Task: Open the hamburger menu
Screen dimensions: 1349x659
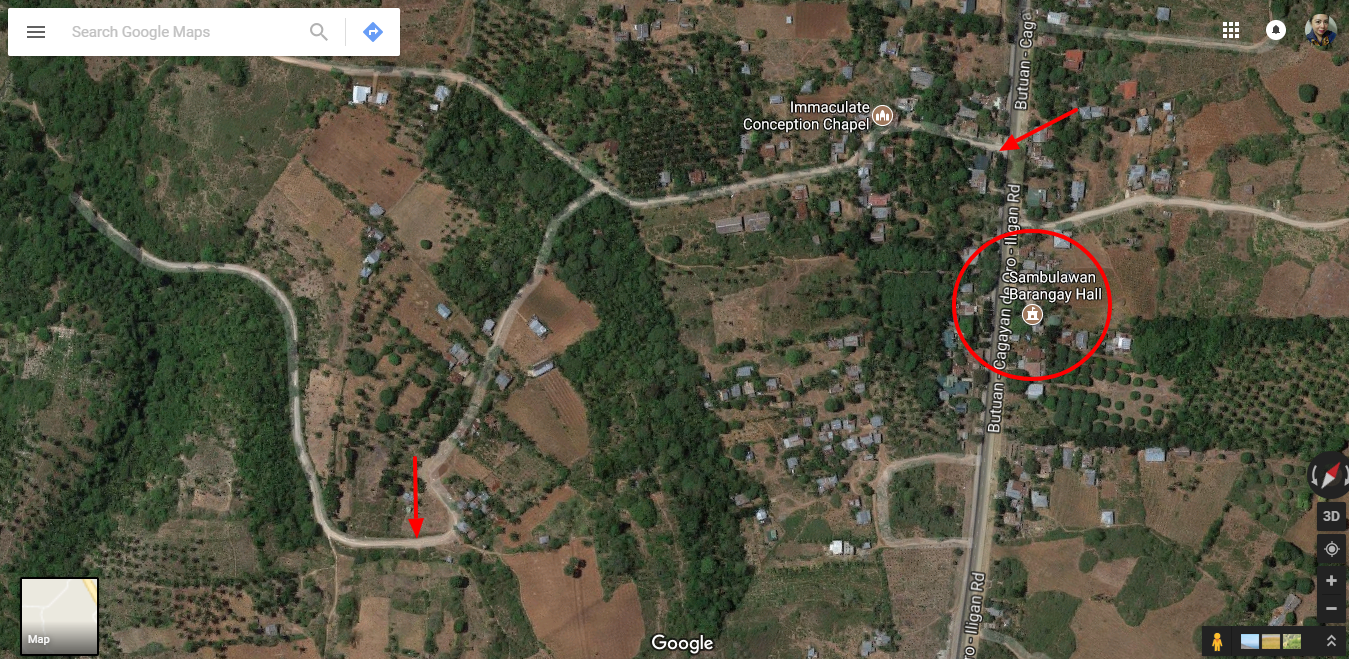Action: (36, 32)
